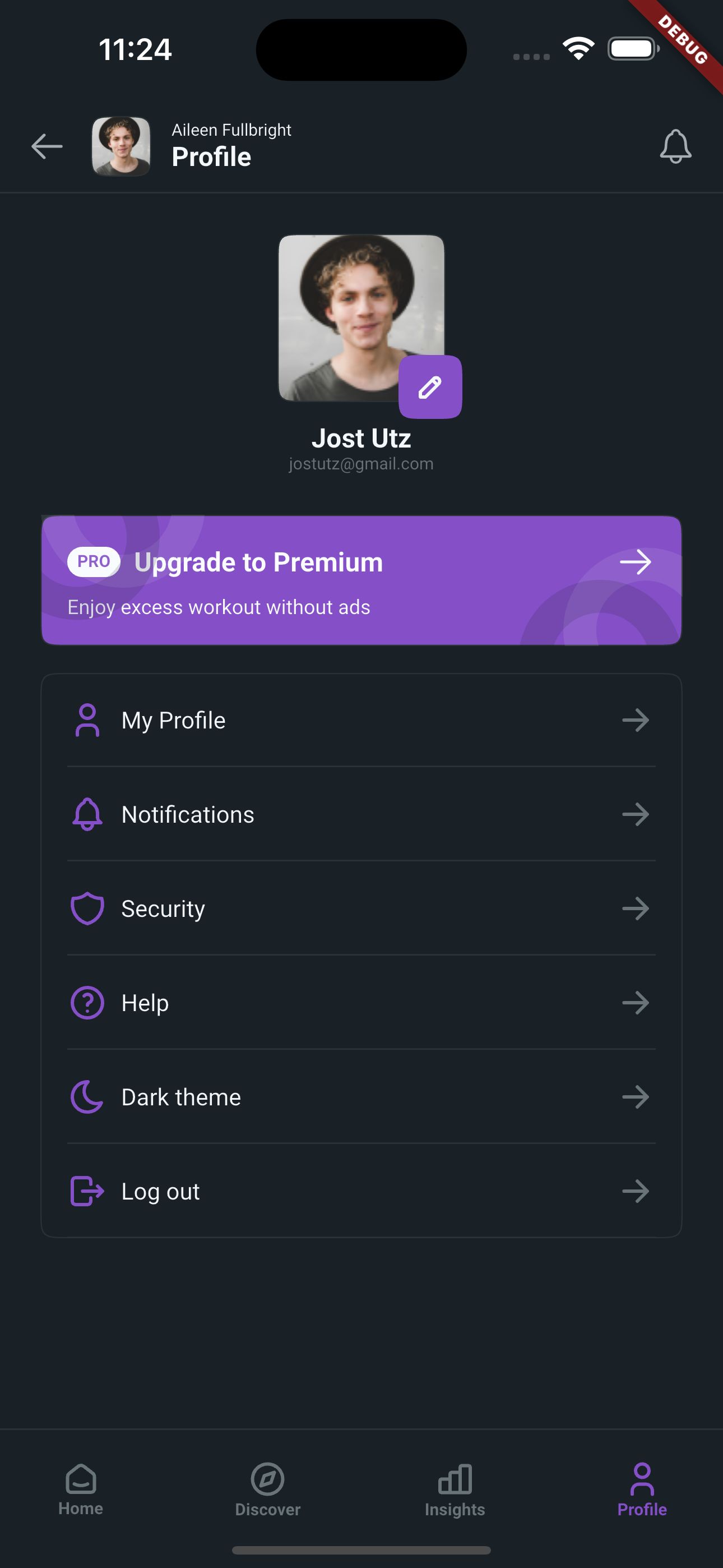The width and height of the screenshot is (723, 1568).
Task: Switch to the Insights tab
Action: [455, 1489]
